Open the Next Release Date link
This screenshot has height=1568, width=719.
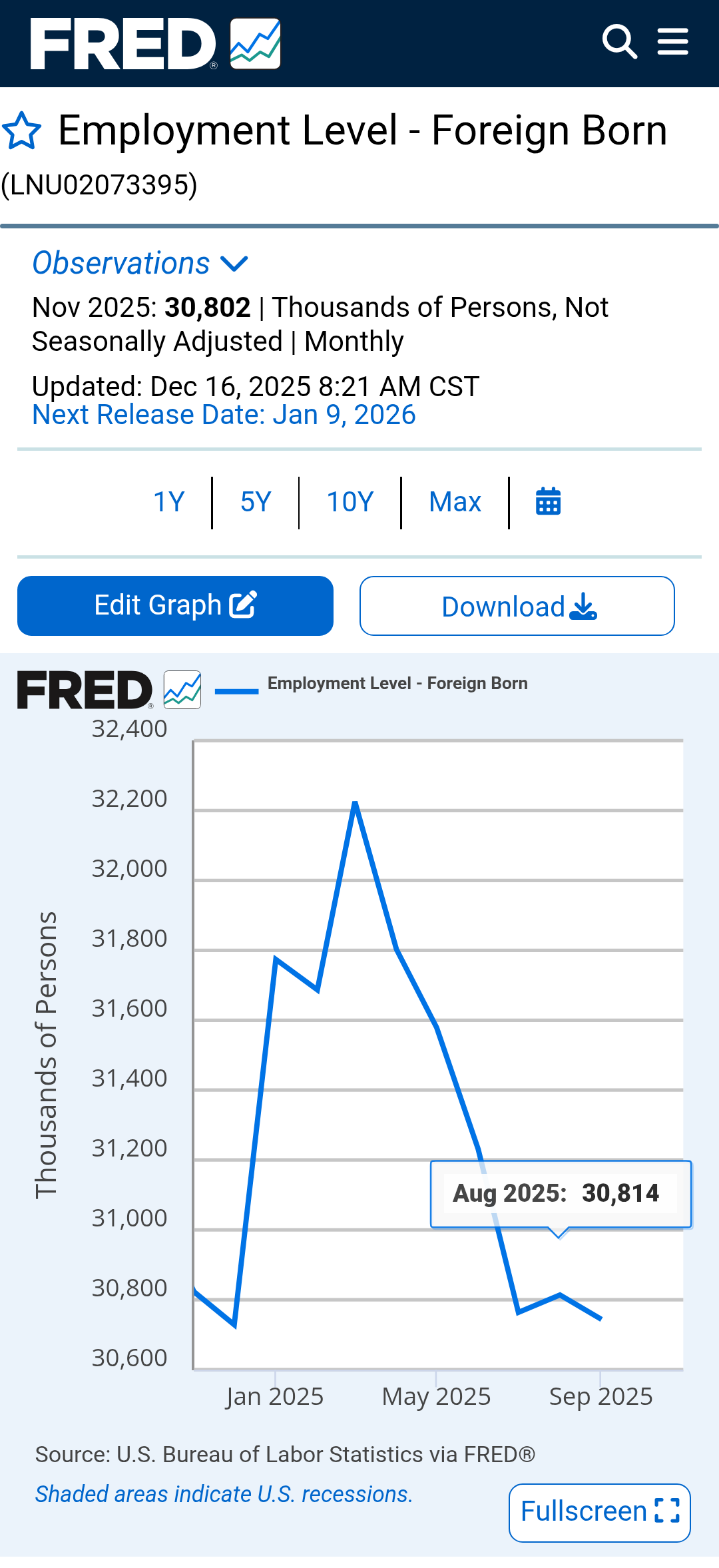[224, 415]
